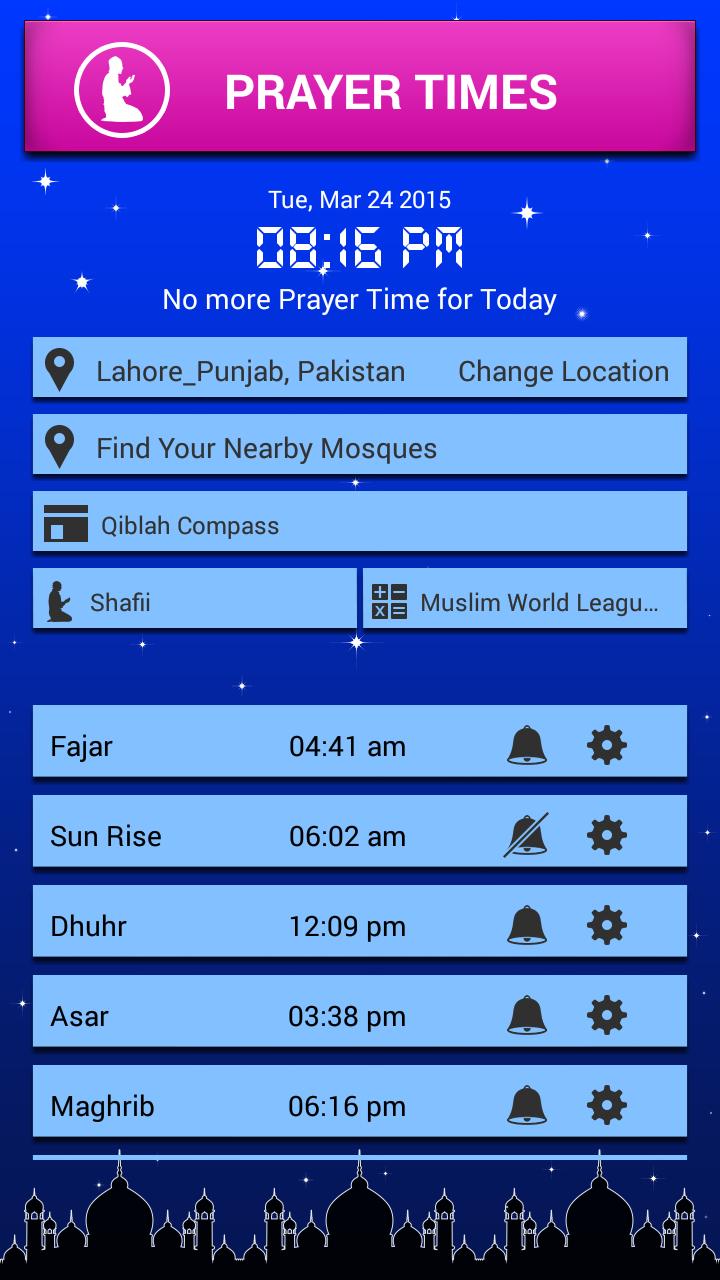This screenshot has height=1280, width=720.
Task: Toggle the Dhuhr alarm bell
Action: coord(527,925)
